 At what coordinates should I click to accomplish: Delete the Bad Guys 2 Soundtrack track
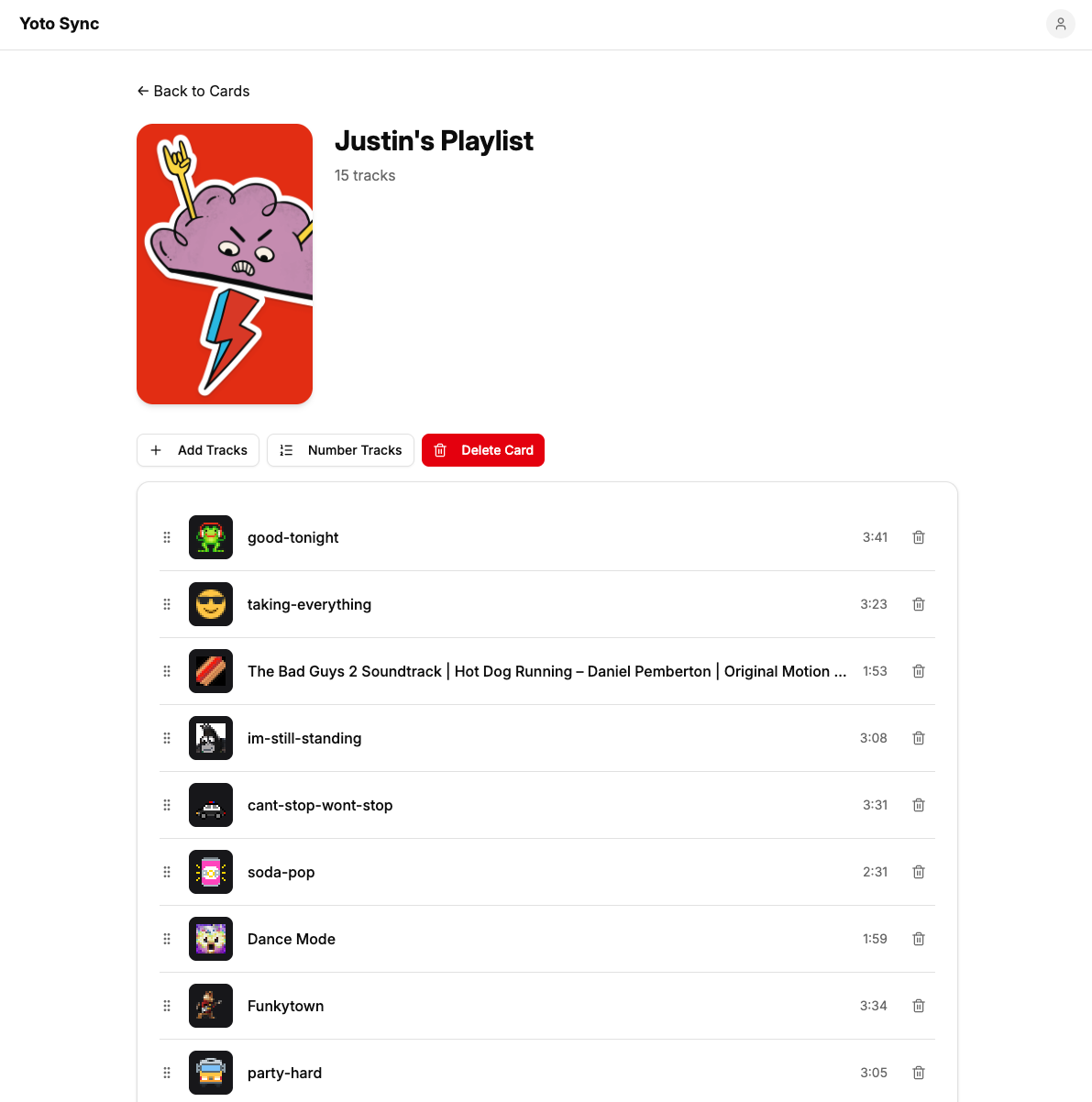pyautogui.click(x=919, y=671)
